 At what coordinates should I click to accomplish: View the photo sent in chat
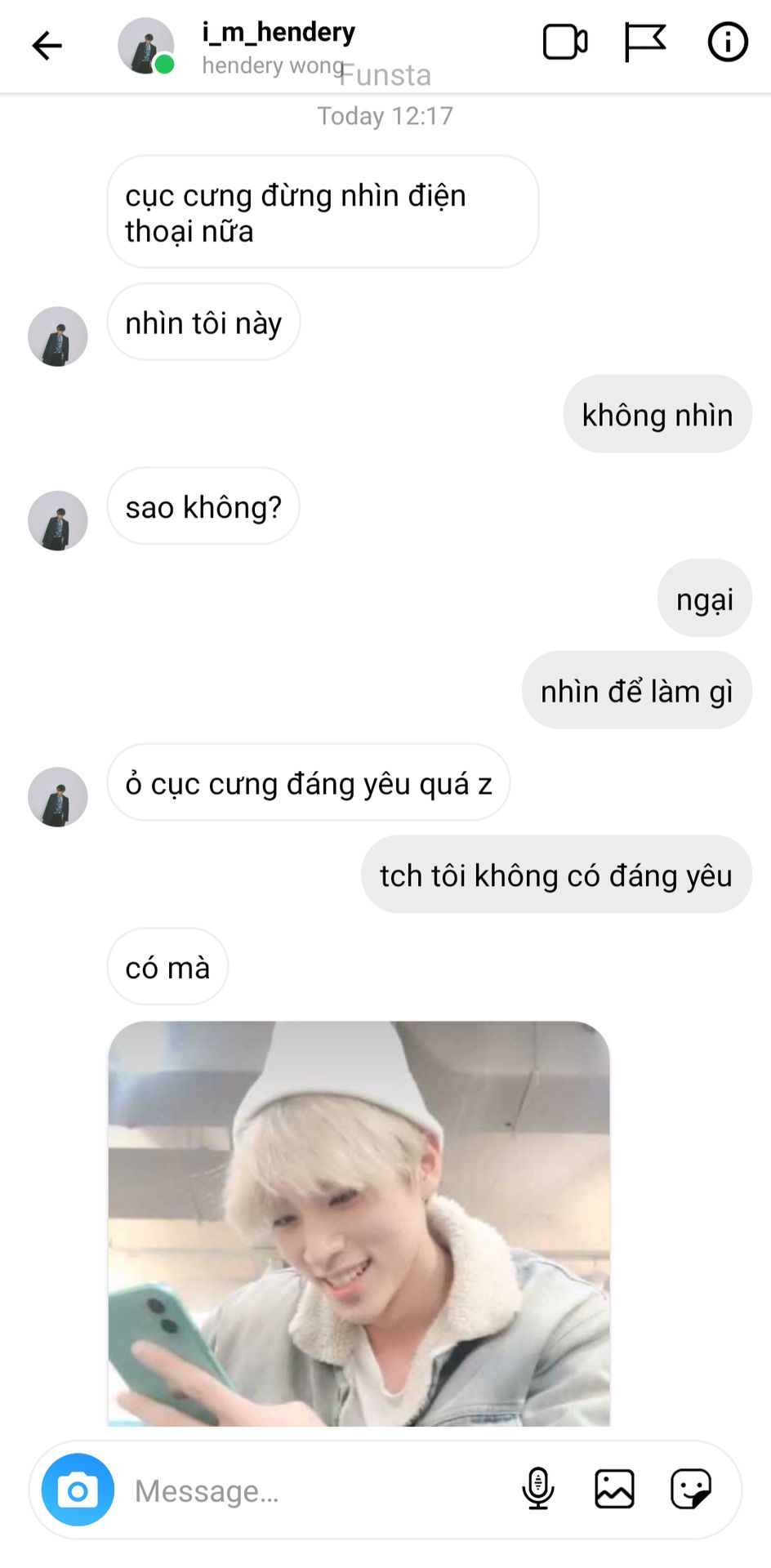[359, 1223]
